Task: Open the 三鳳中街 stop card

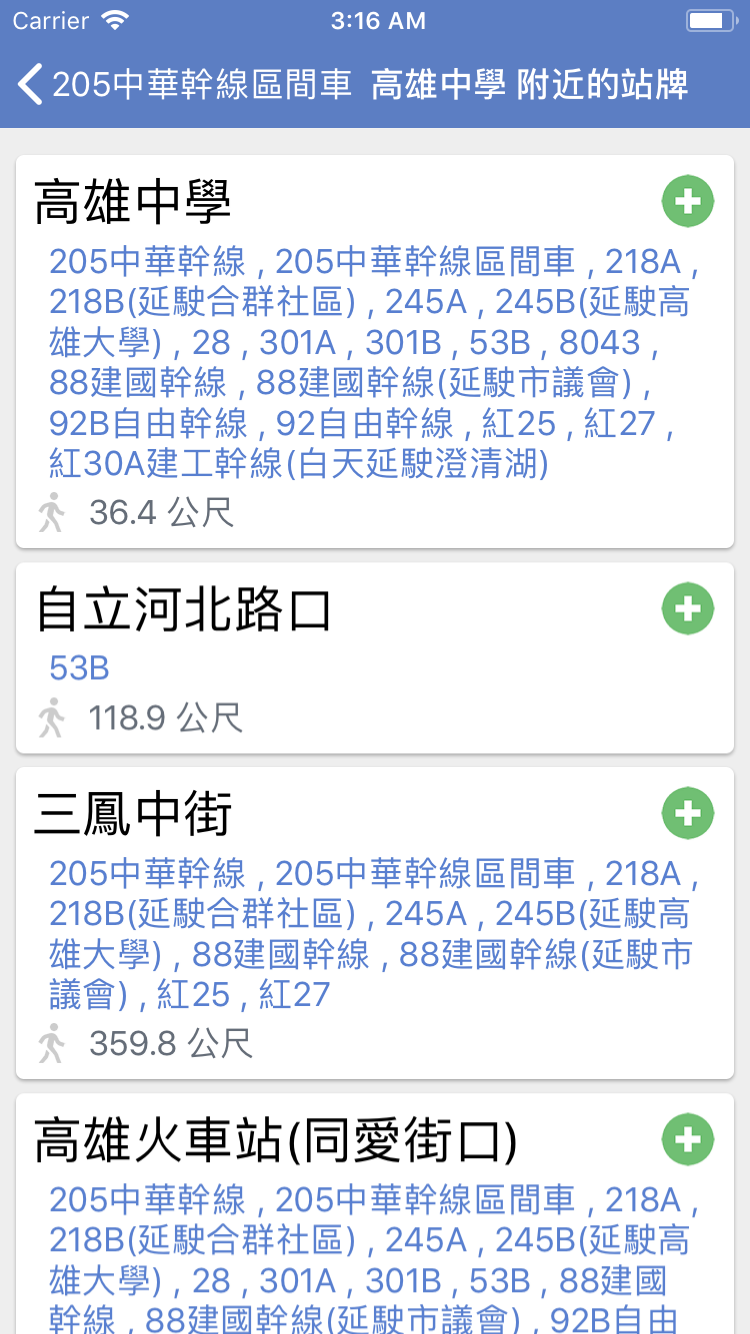Action: tap(375, 923)
